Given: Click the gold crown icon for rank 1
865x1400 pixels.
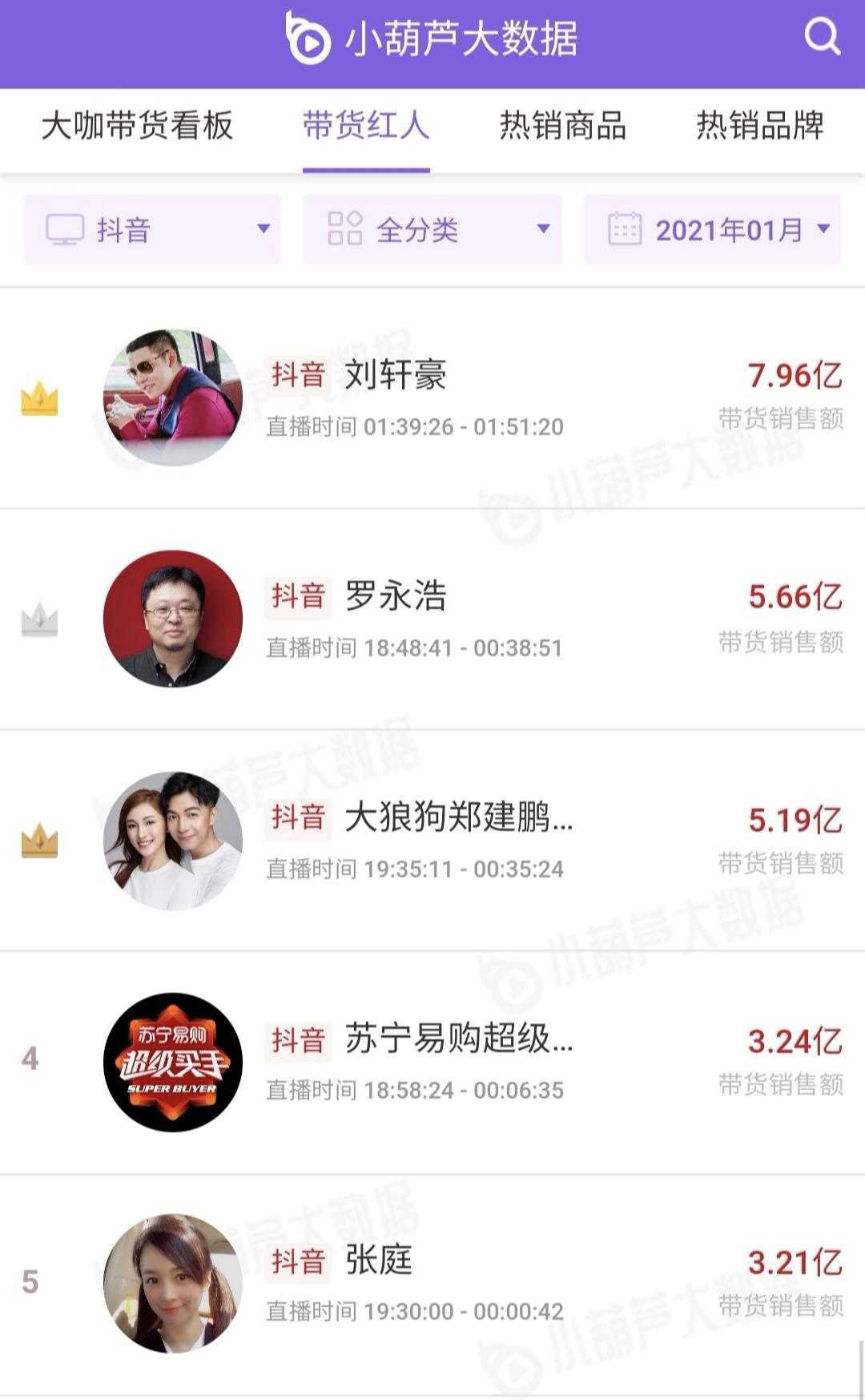Looking at the screenshot, I should pyautogui.click(x=37, y=397).
